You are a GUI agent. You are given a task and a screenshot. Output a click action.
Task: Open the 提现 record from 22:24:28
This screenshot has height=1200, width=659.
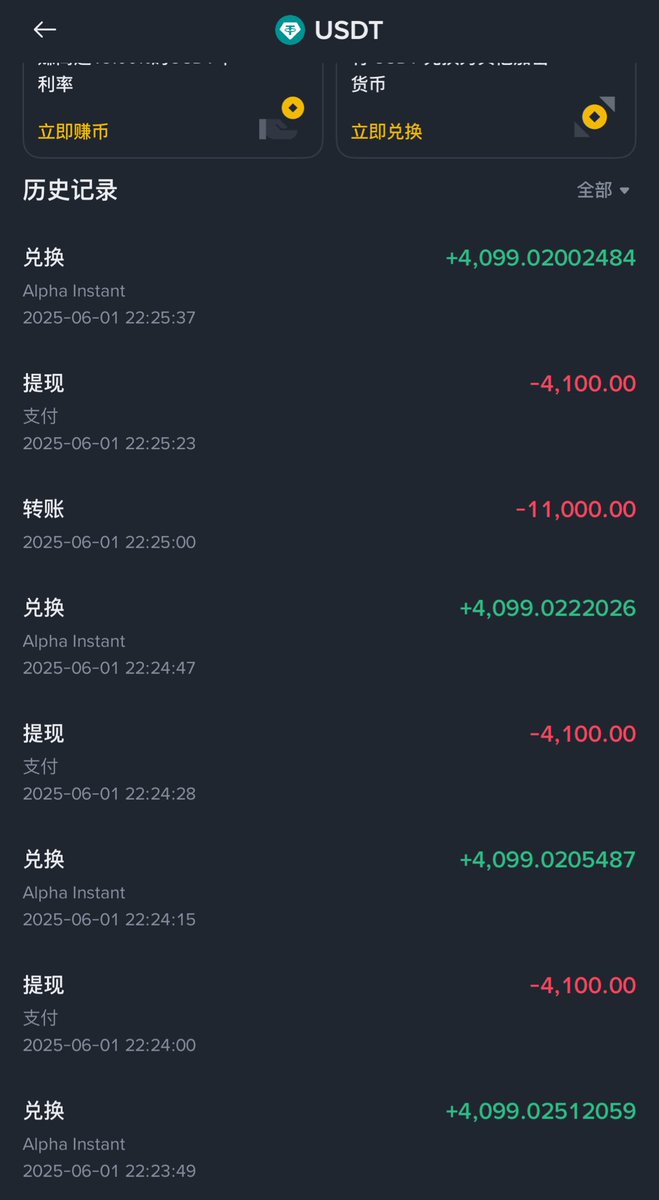coord(329,763)
